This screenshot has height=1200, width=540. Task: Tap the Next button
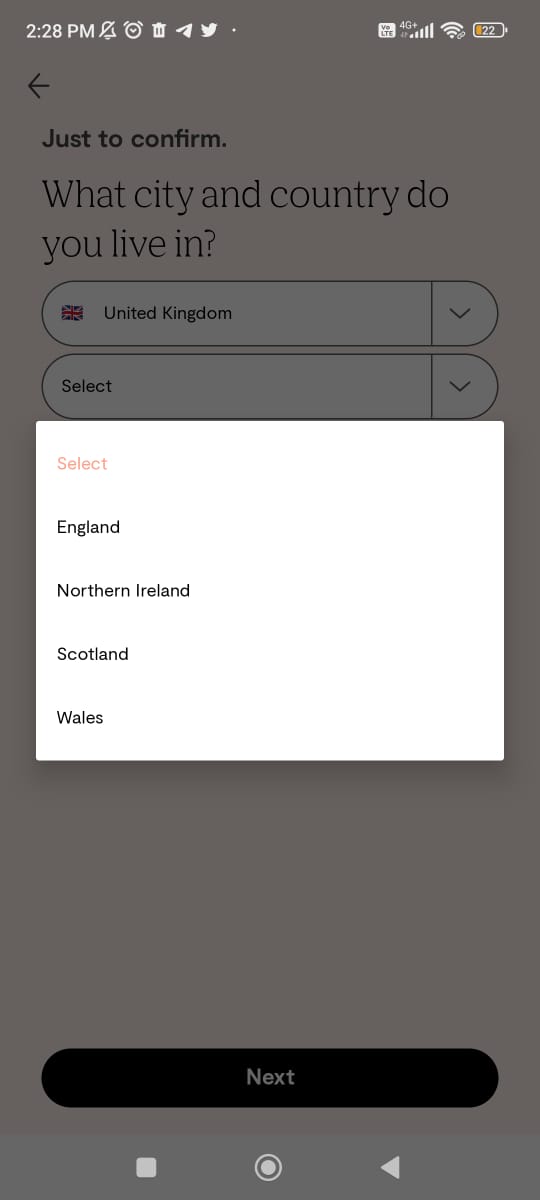[x=270, y=1077]
